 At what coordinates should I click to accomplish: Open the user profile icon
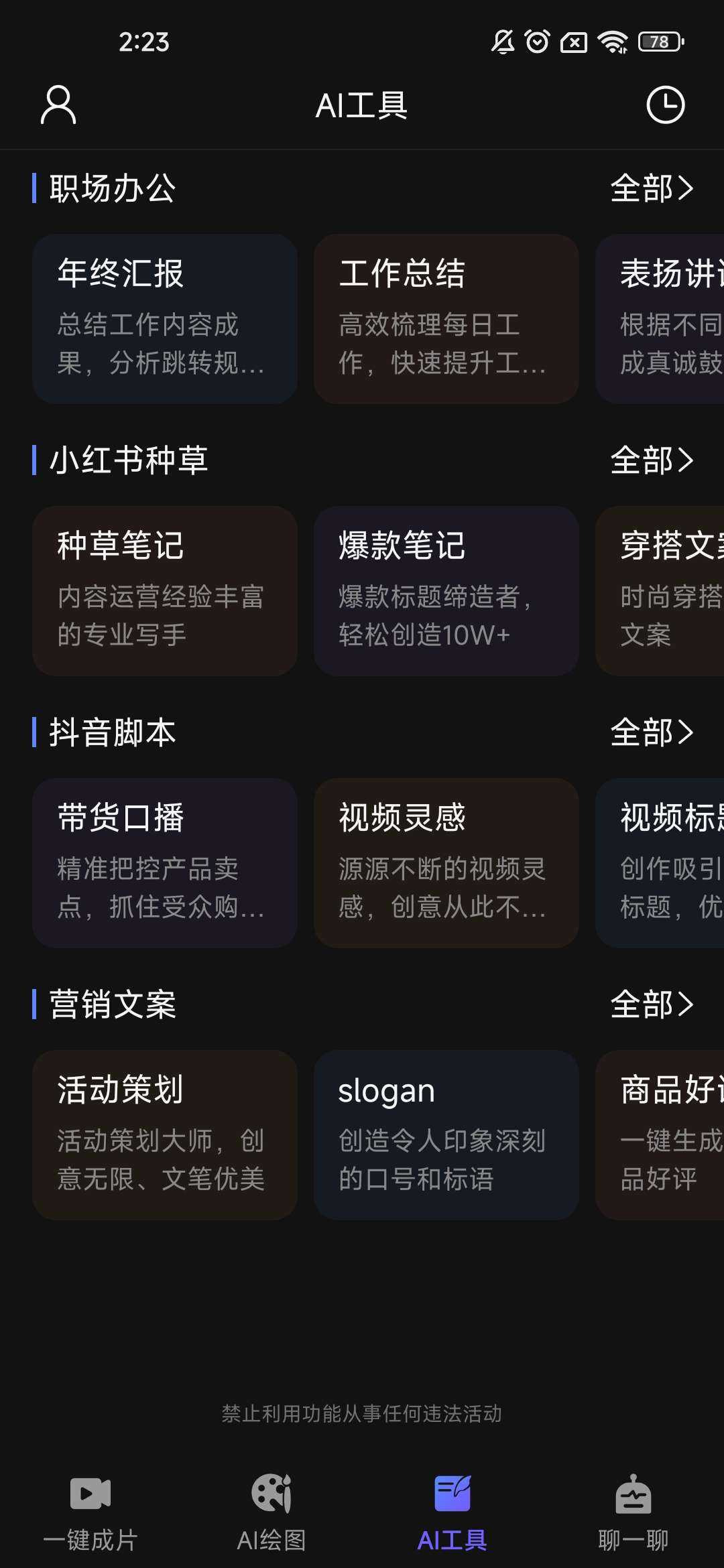coord(58,105)
